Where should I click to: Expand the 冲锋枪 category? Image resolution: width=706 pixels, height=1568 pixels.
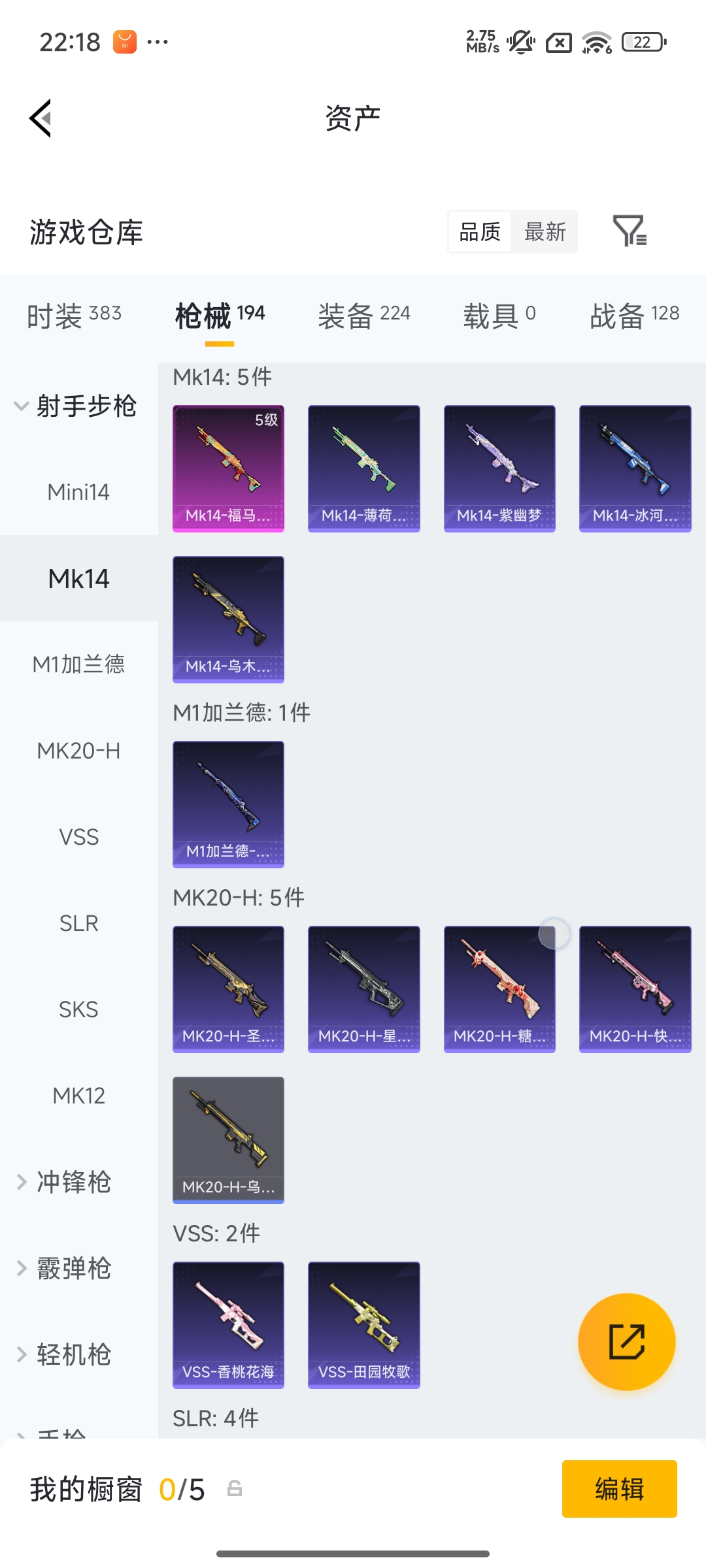pyautogui.click(x=65, y=1182)
